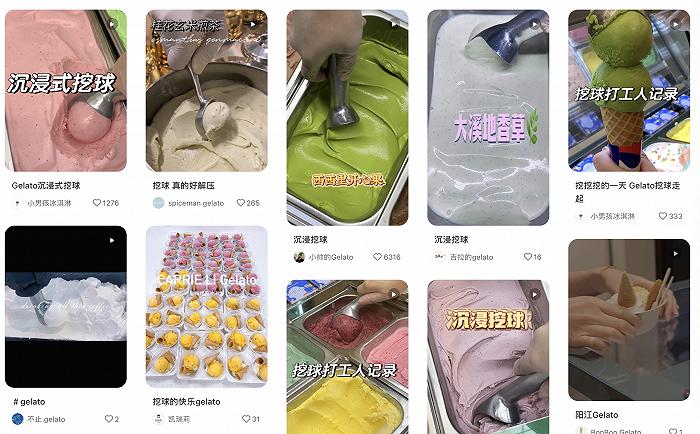Like the Gelato沉浸式挖球 post with 1276 likes
This screenshot has width=700, height=434.
98,203
